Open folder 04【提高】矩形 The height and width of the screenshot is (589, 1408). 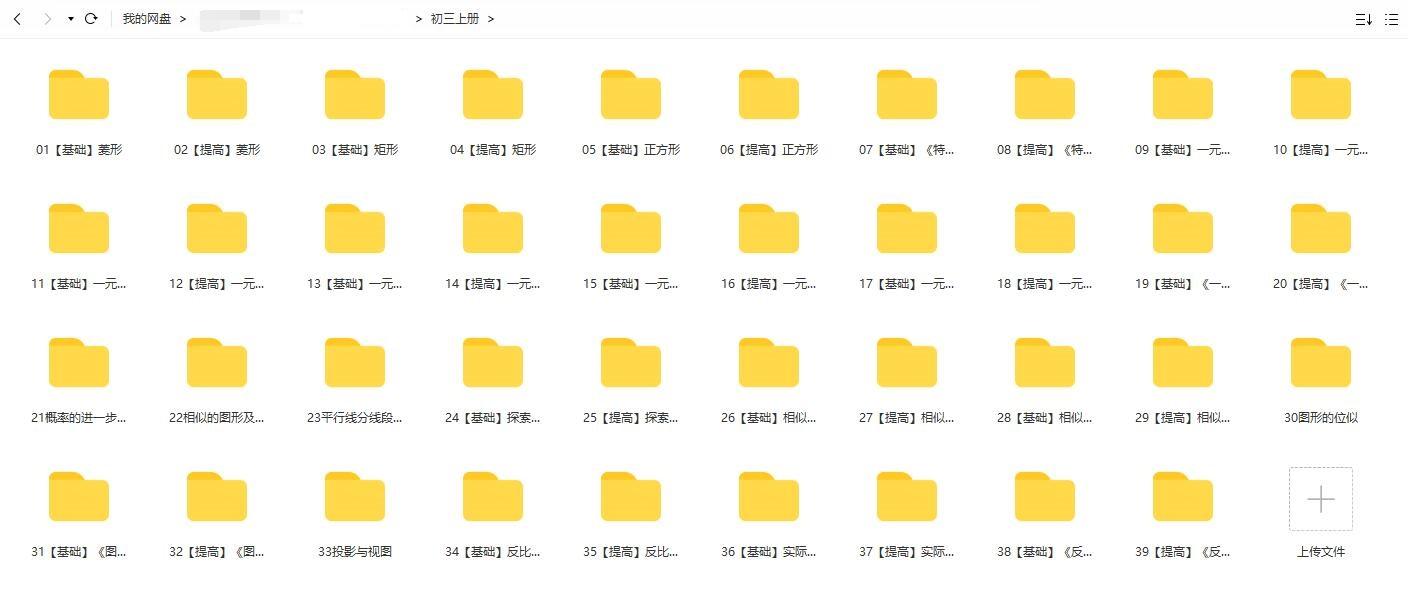(x=493, y=96)
